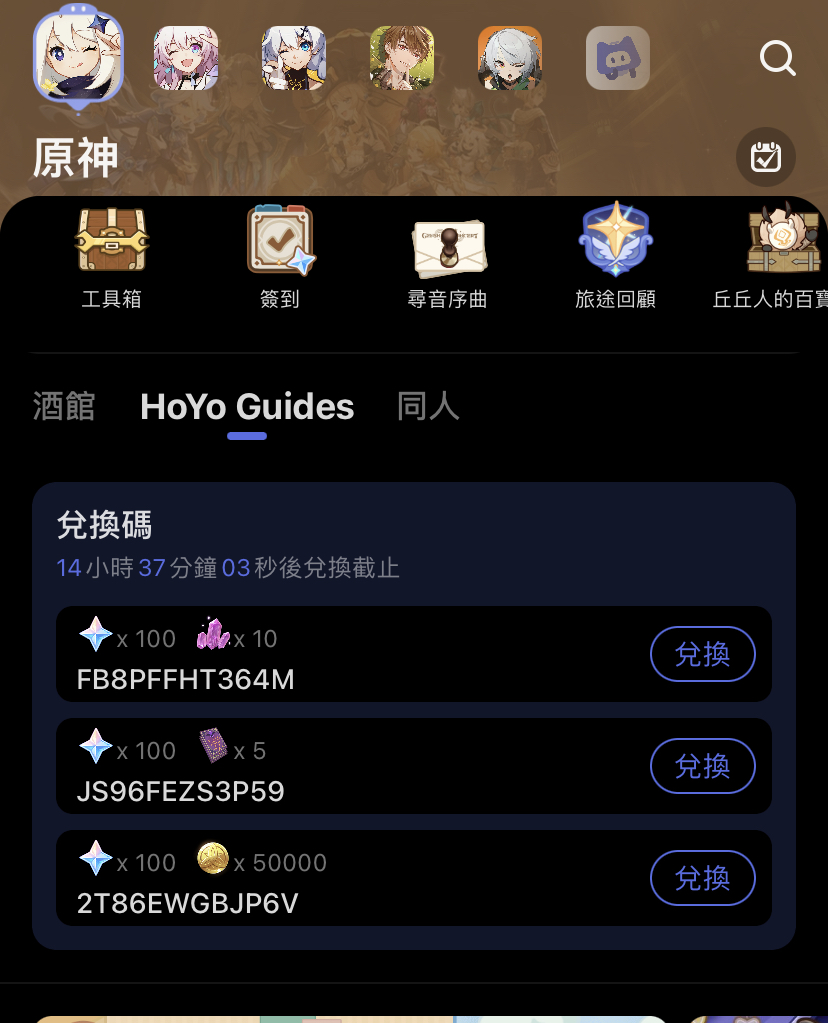The image size is (828, 1023).
Task: Redeem code 2T86EWGBJP6V
Action: tap(702, 878)
